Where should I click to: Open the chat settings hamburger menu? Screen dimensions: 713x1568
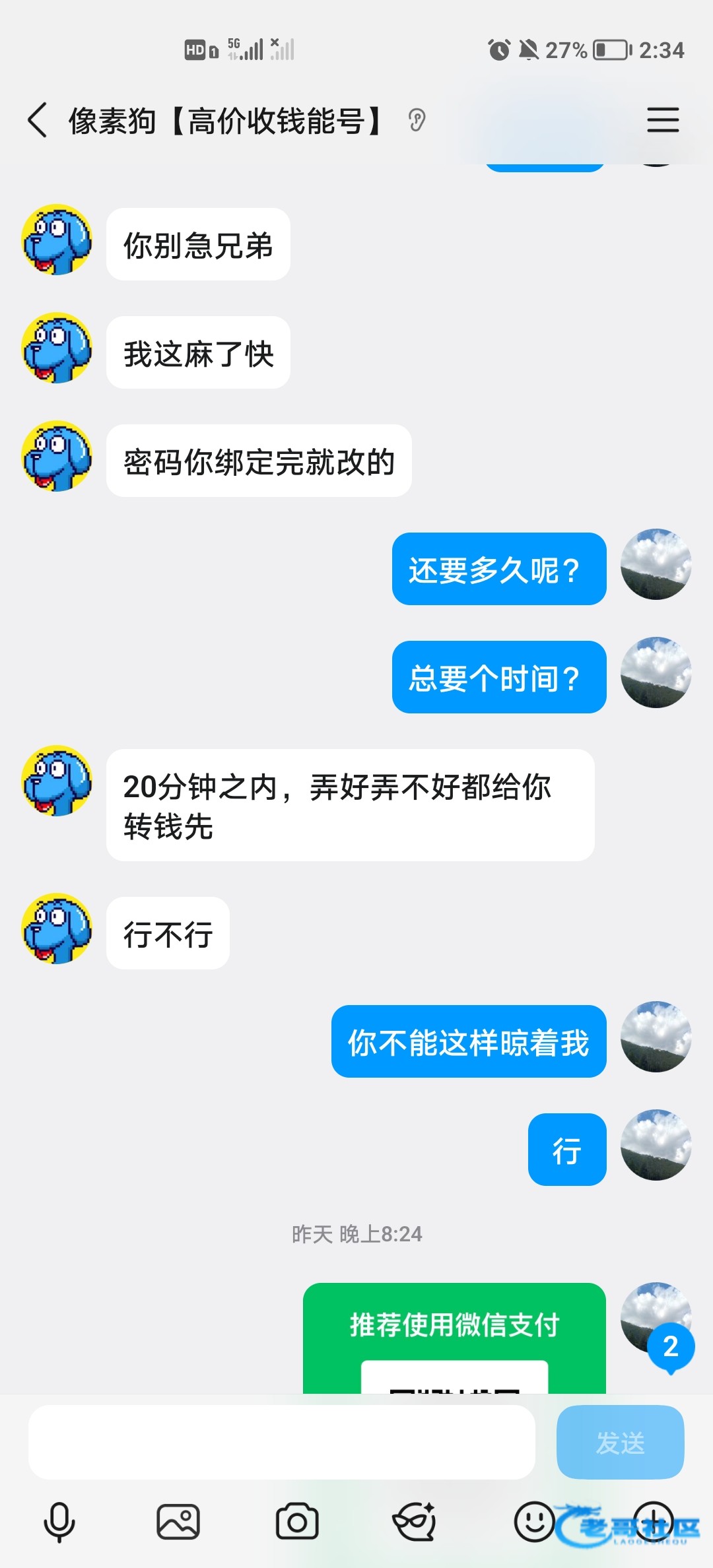662,120
